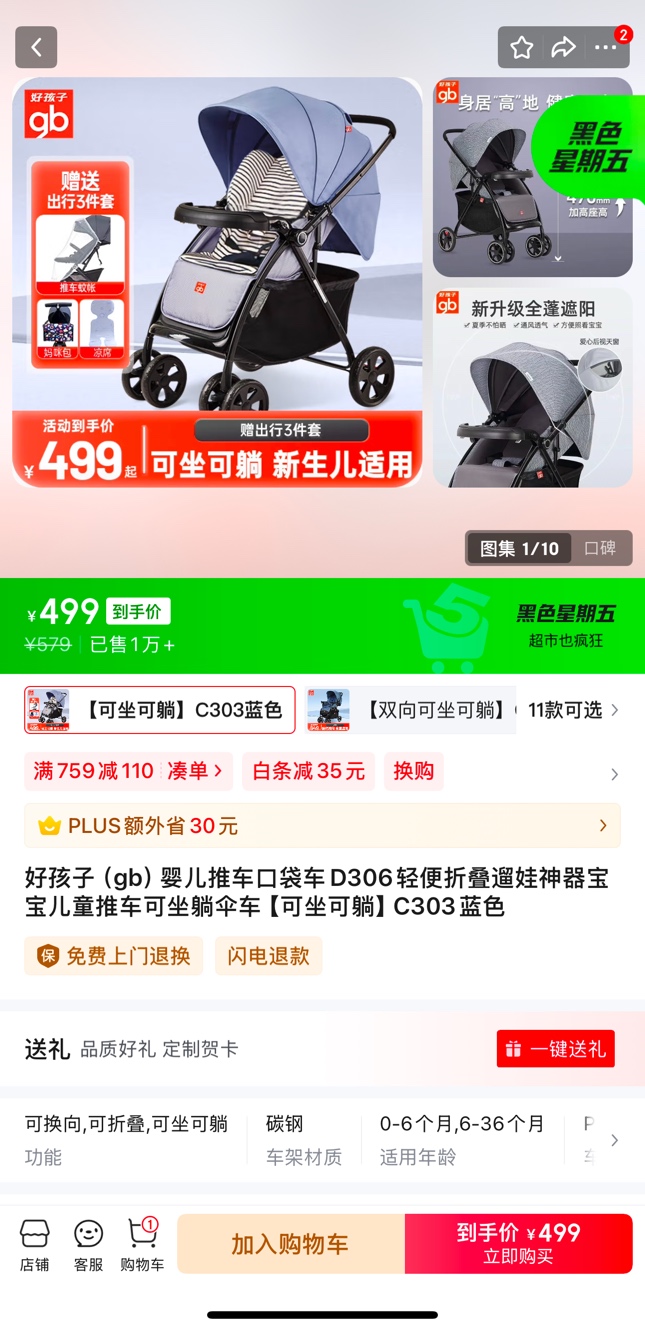Tap the 白条减35元 promotion chip
This screenshot has width=645, height=1331.
coord(308,771)
